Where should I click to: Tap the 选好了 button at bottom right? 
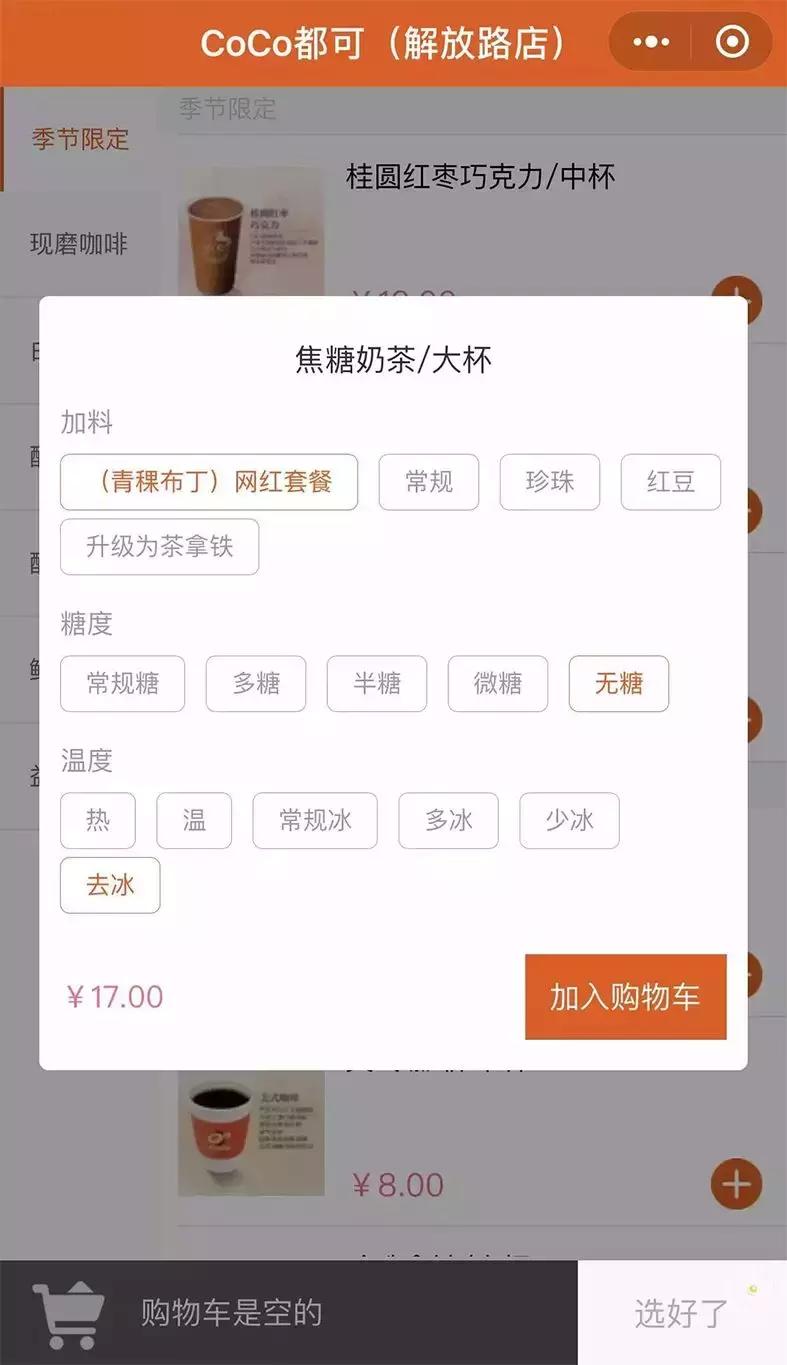pyautogui.click(x=683, y=1315)
